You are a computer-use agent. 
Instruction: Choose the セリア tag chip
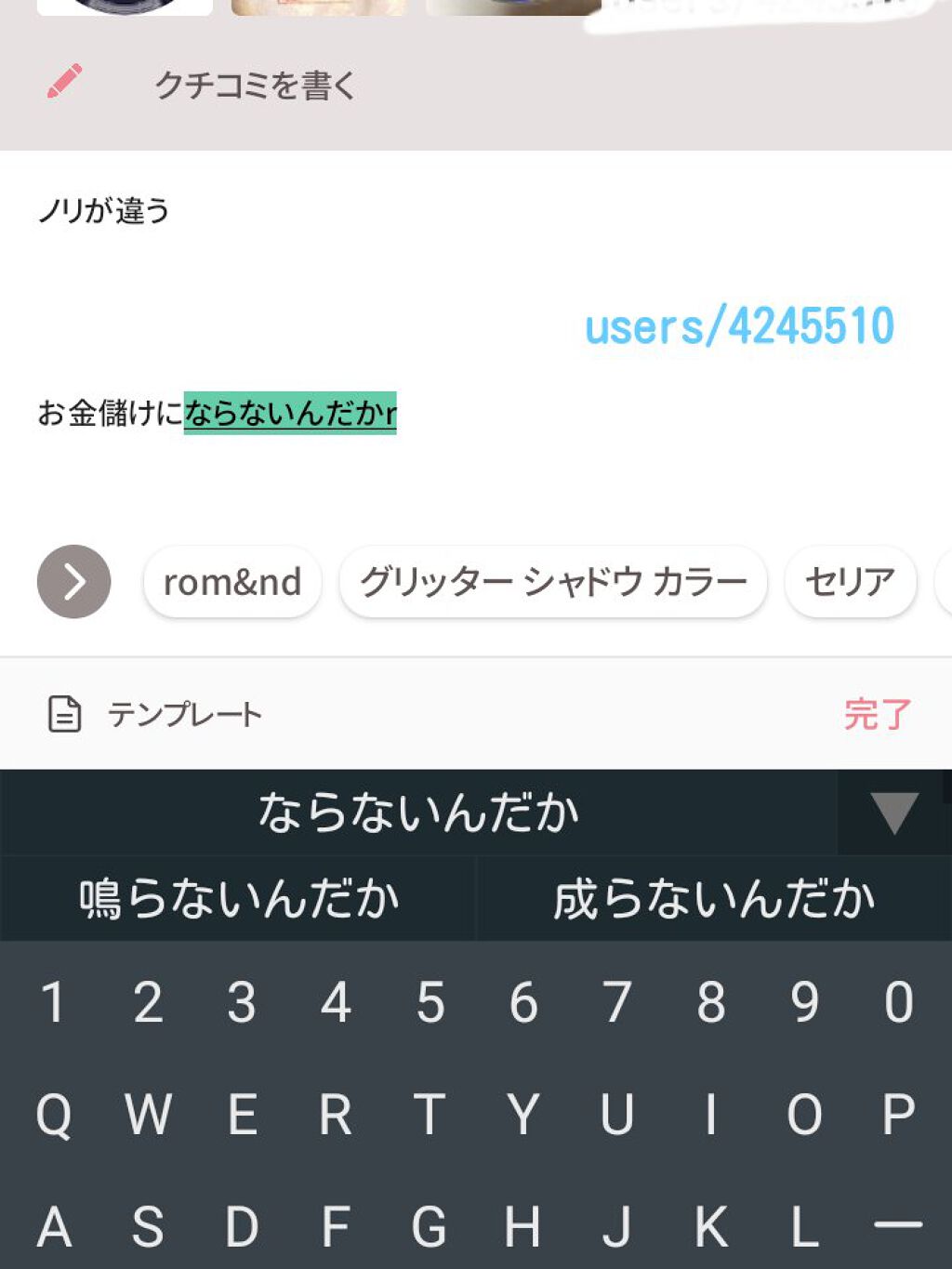click(850, 583)
